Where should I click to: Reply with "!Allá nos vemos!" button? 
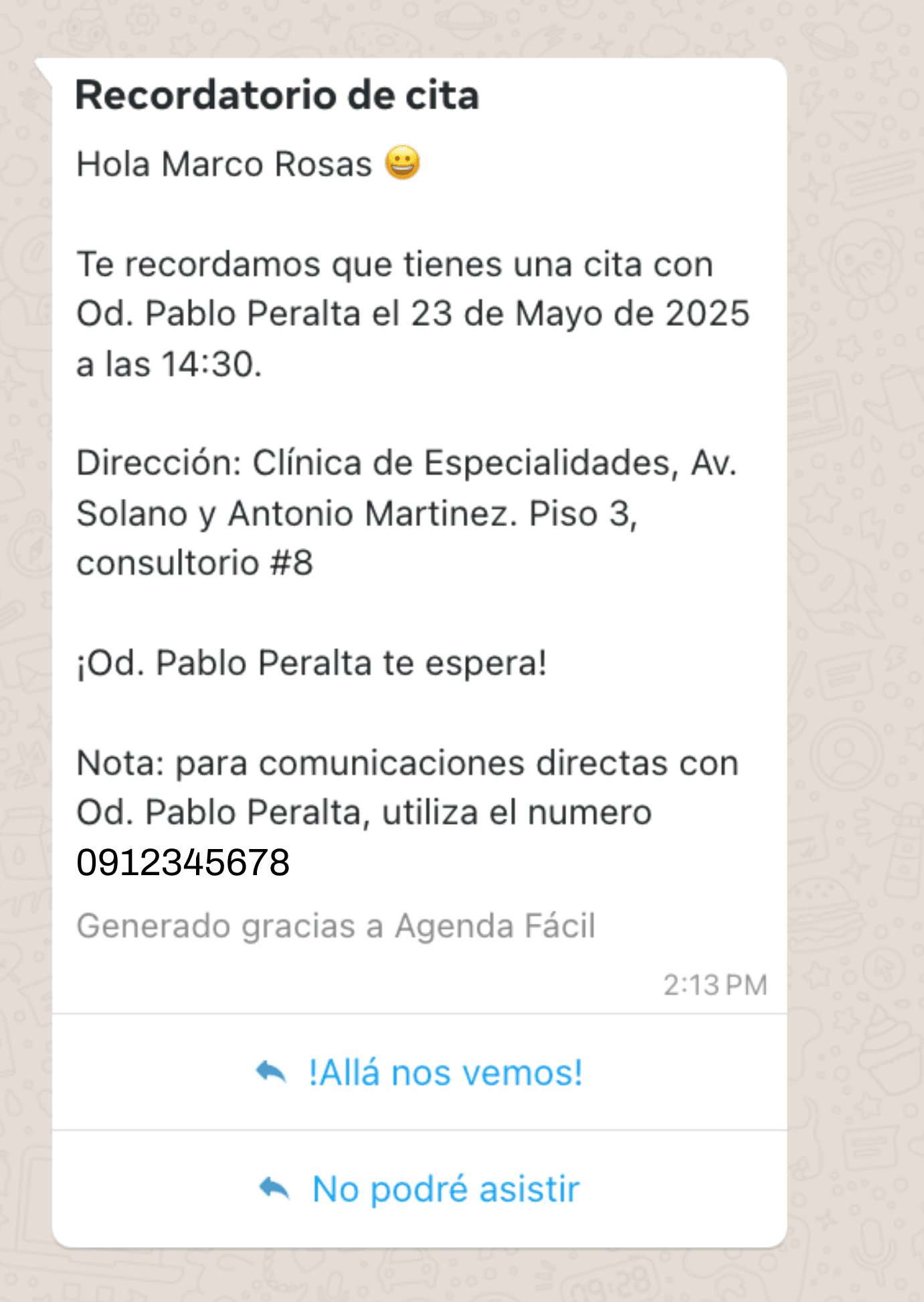[420, 1073]
